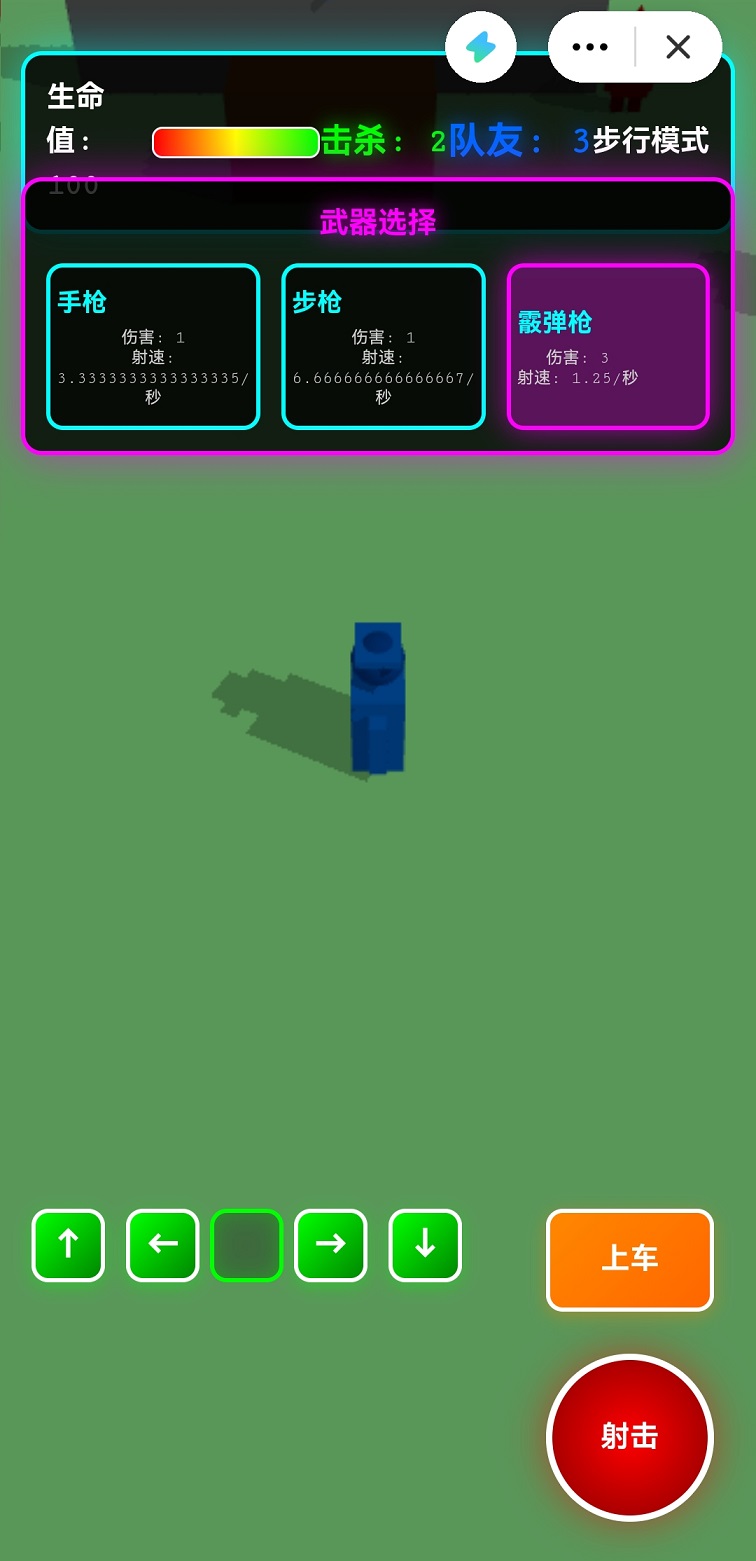Tap the lightning bolt icon
The image size is (756, 1561).
[481, 47]
